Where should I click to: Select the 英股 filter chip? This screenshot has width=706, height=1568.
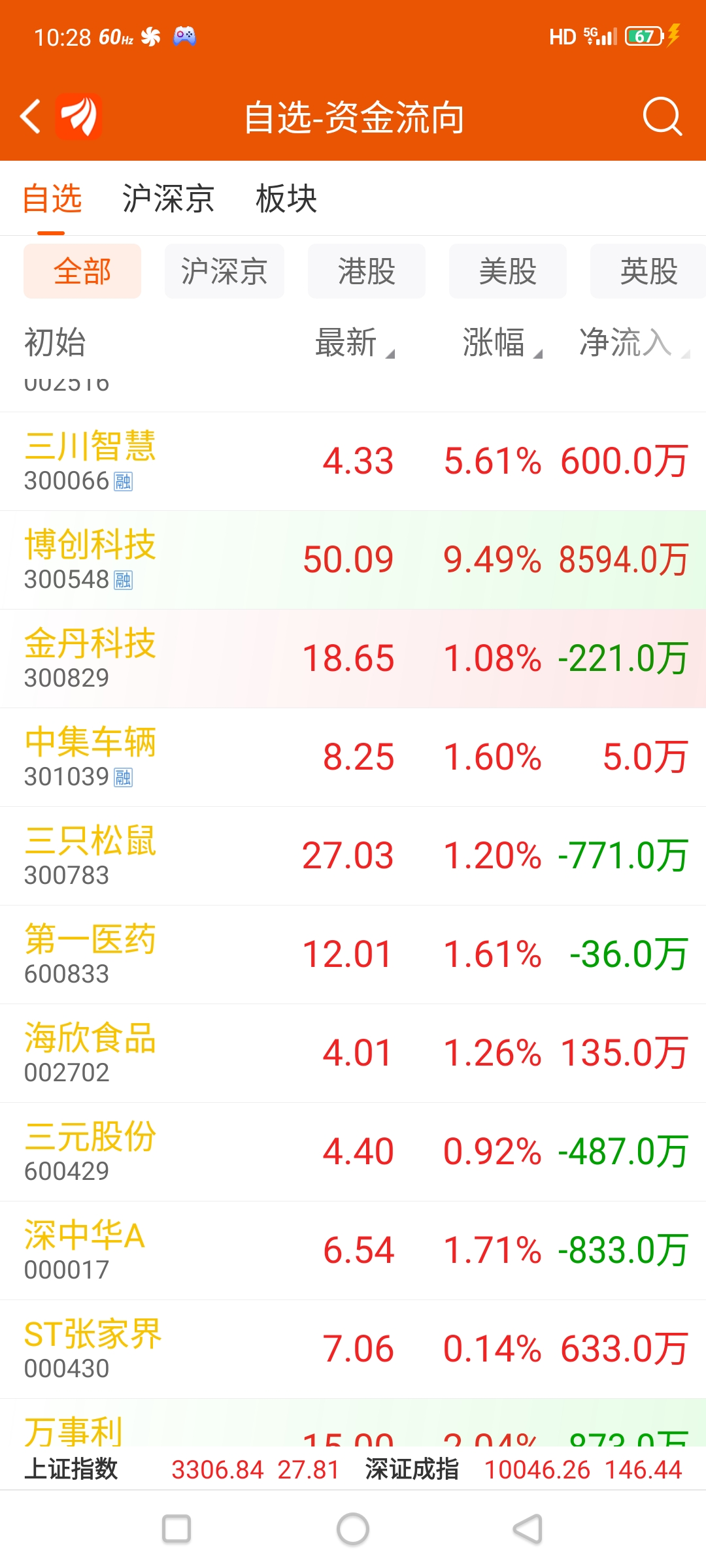(x=648, y=271)
